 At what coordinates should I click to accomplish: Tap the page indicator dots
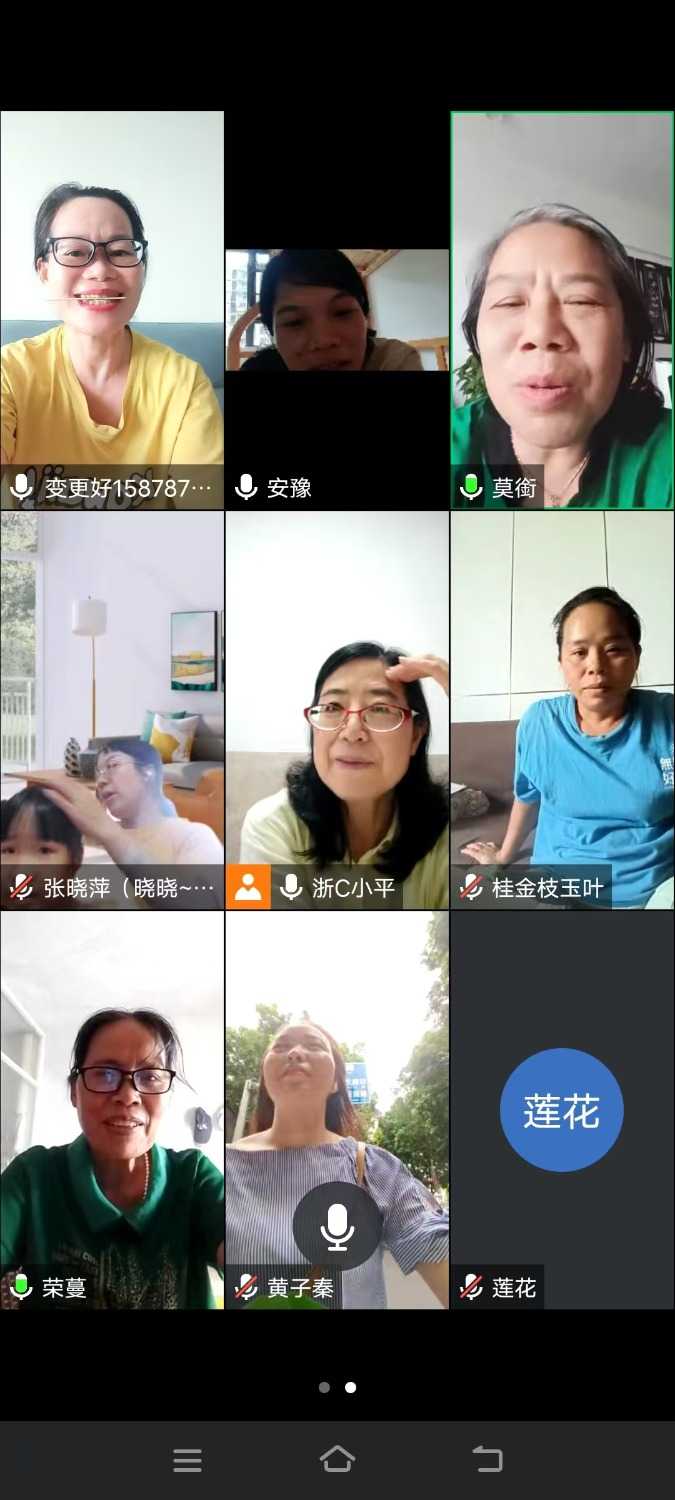coord(337,1387)
